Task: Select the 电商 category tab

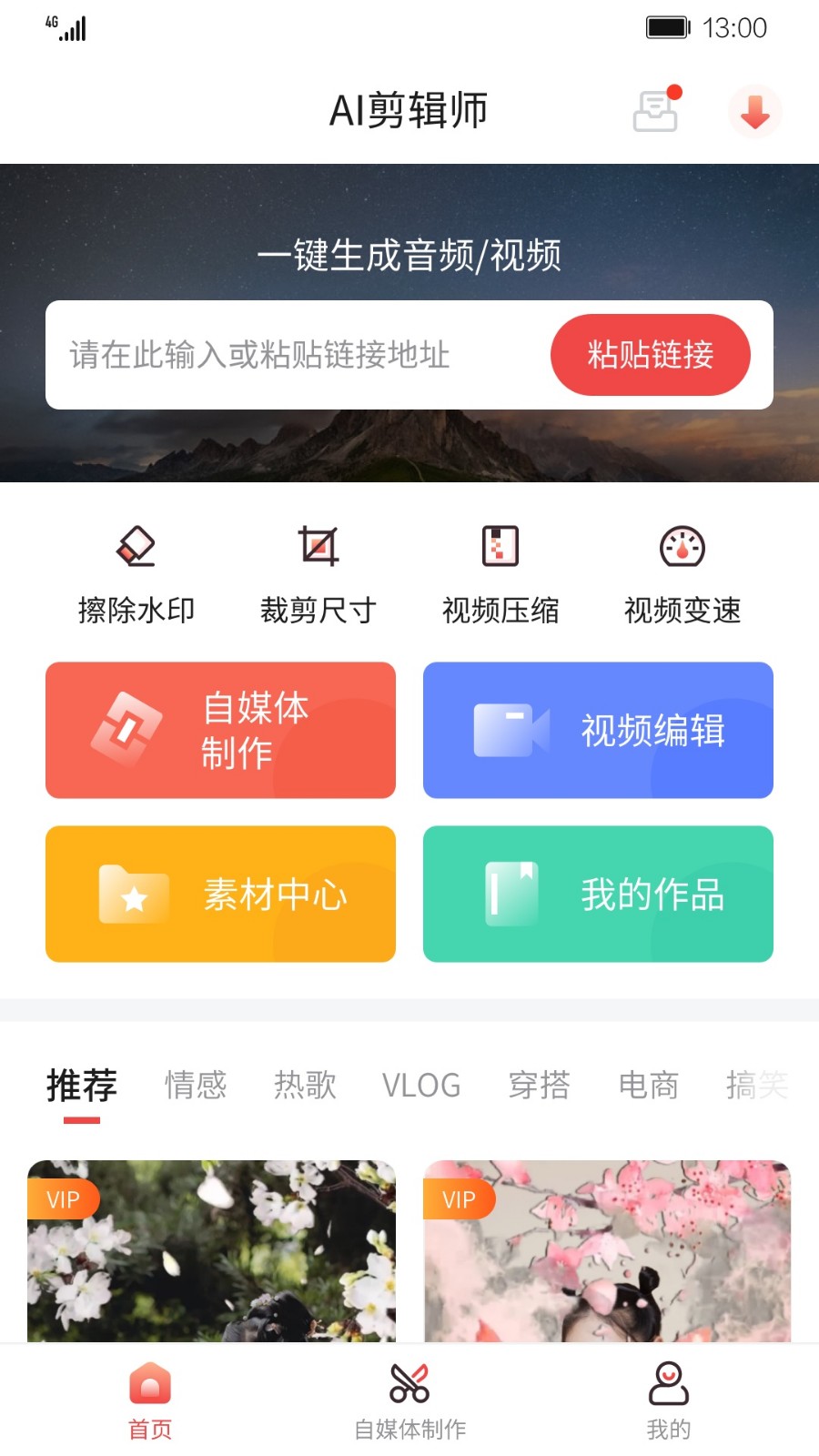Action: [x=647, y=1085]
